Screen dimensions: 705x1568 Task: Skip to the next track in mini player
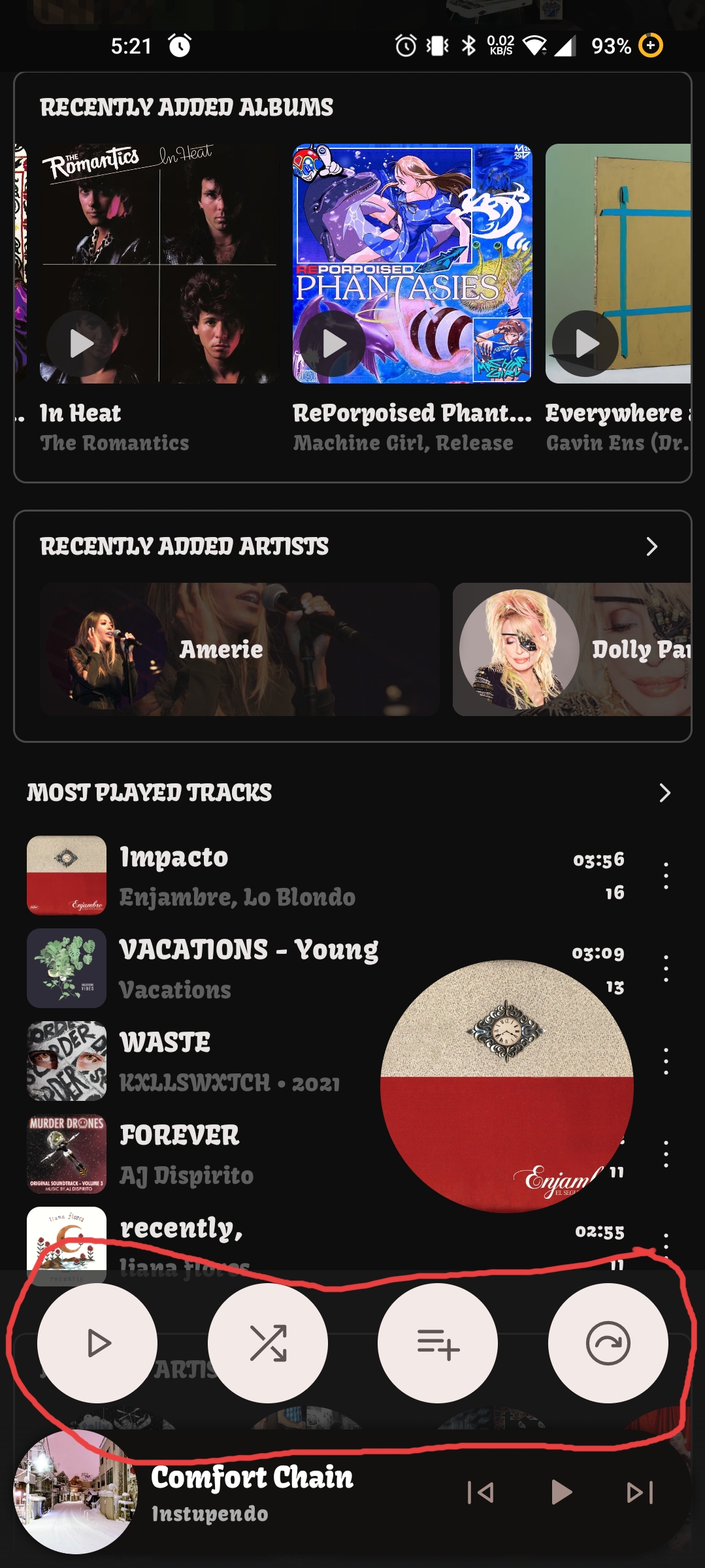[x=640, y=1492]
